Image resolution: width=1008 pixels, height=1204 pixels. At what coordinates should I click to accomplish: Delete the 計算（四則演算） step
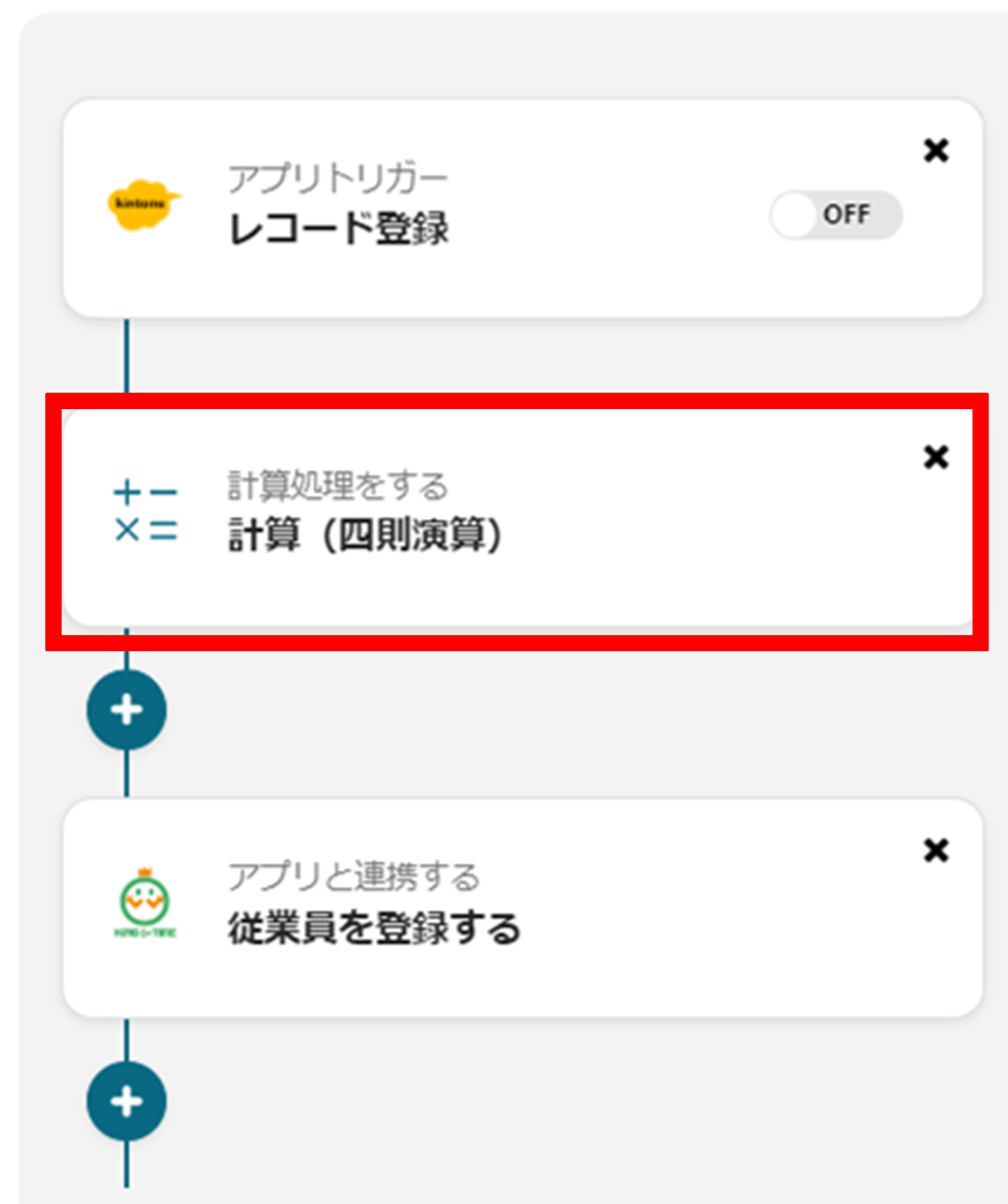point(936,456)
